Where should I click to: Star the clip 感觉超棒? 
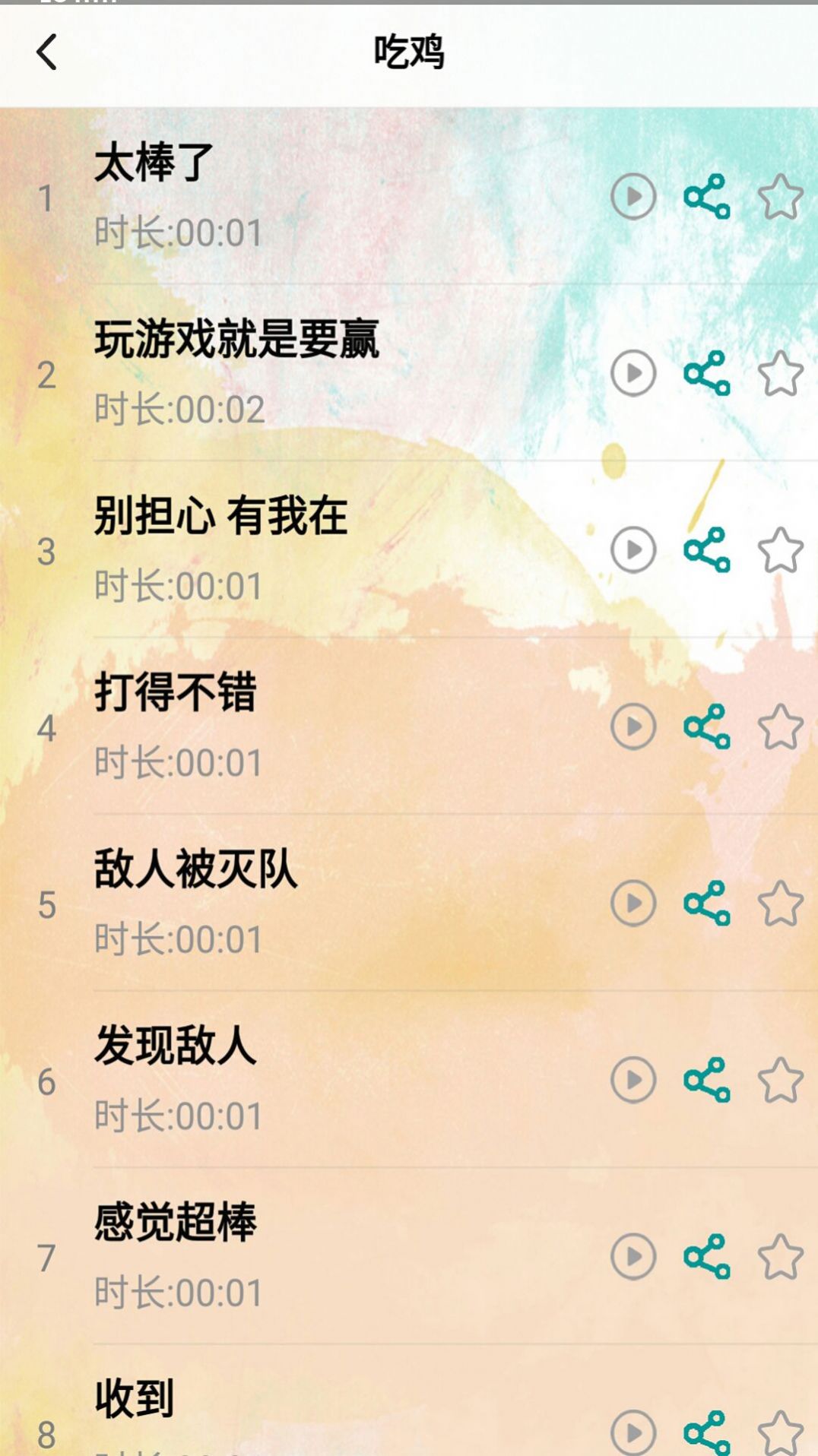[x=781, y=1254]
